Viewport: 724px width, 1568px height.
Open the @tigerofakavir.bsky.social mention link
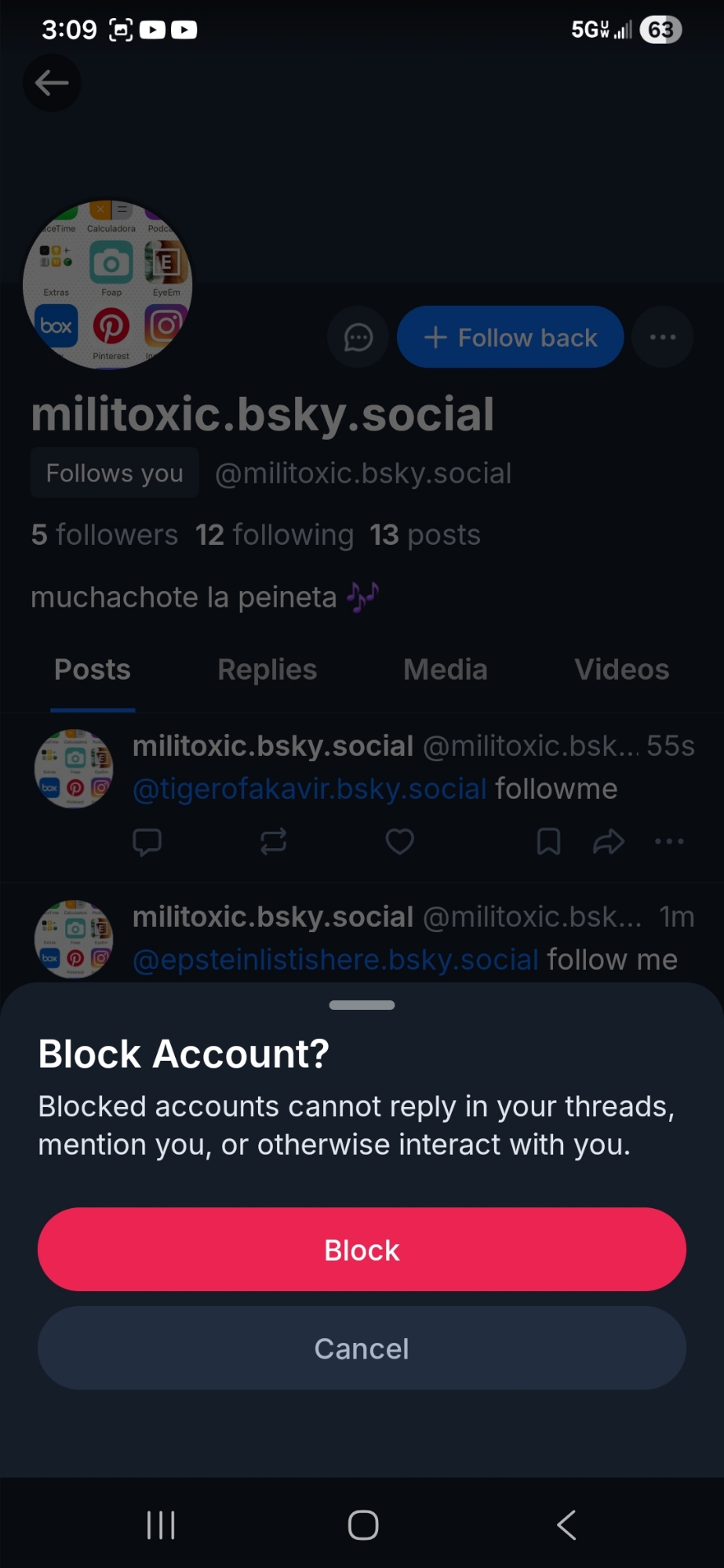[x=310, y=789]
